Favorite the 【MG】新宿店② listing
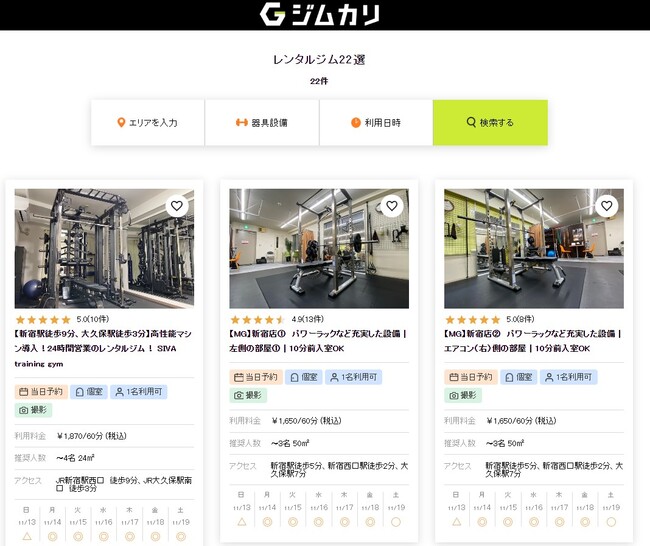The height and width of the screenshot is (546, 650). 606,206
